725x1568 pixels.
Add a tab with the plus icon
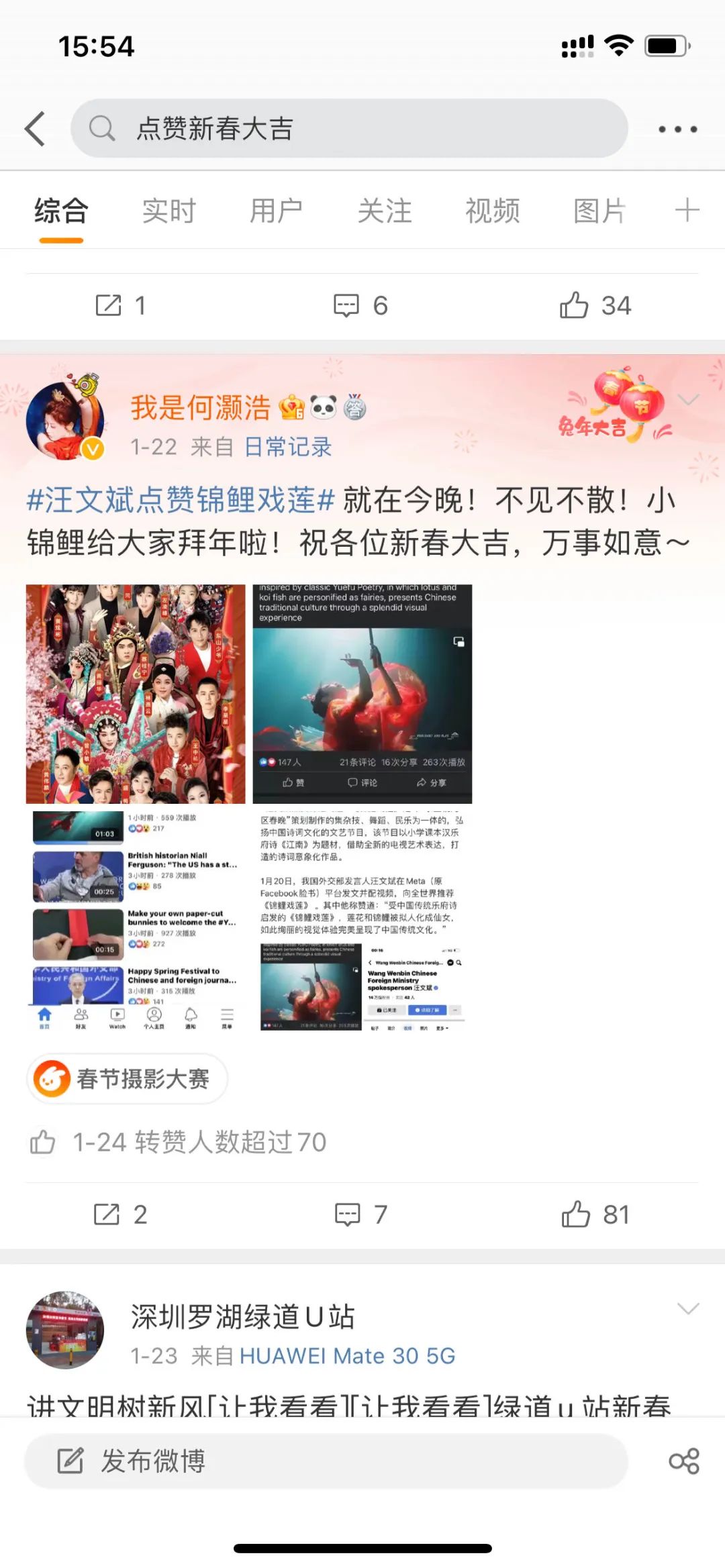tap(687, 211)
